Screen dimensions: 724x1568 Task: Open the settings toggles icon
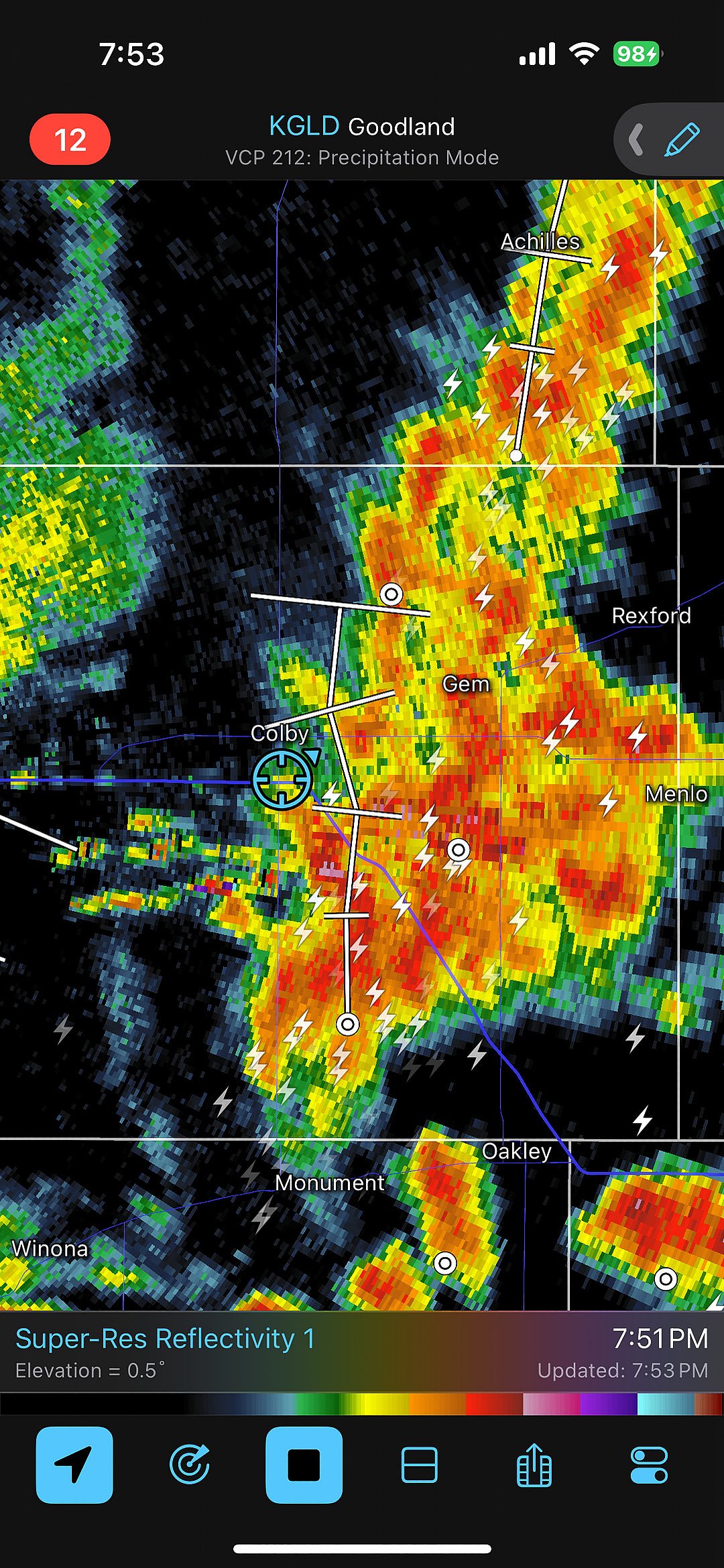click(x=649, y=1465)
